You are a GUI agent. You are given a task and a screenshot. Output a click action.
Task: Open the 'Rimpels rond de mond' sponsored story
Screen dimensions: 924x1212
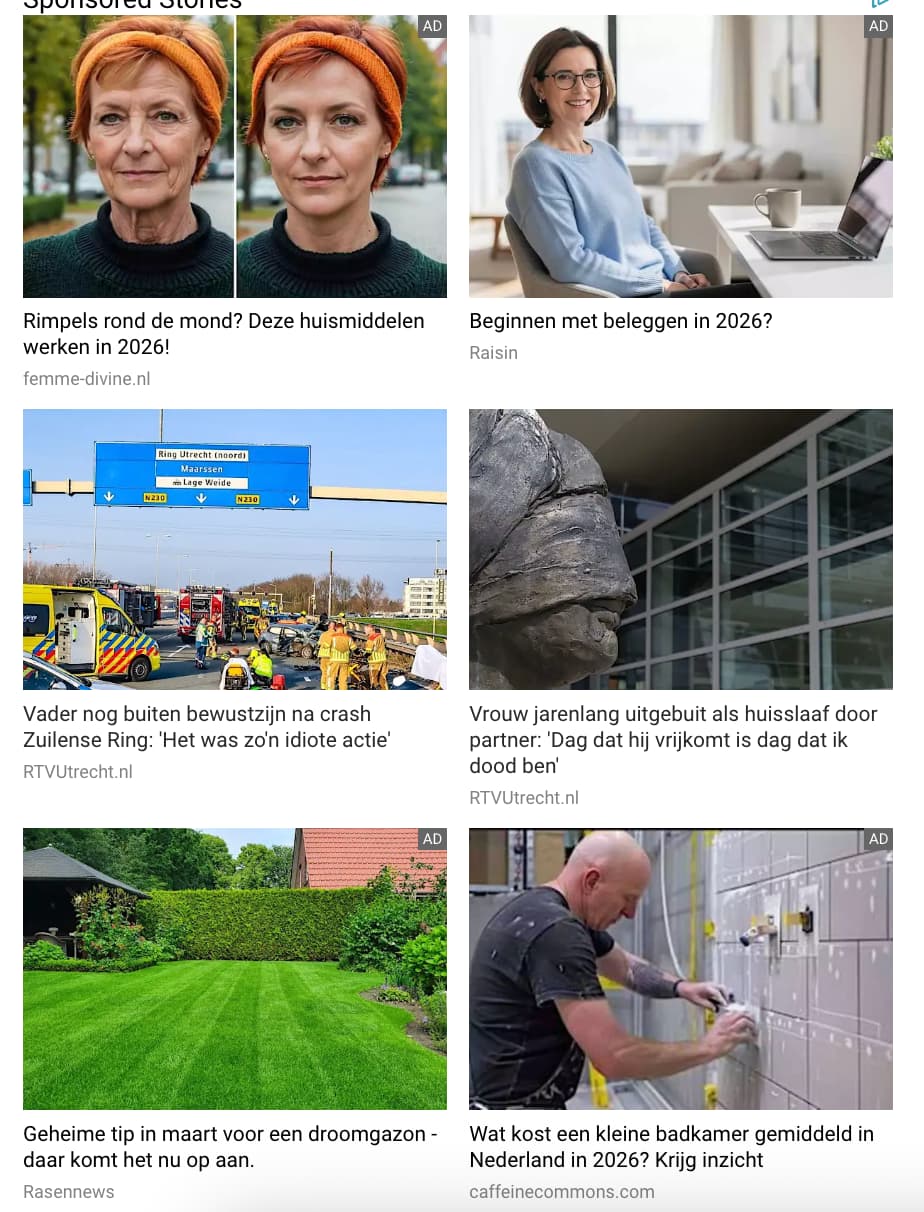(x=224, y=334)
